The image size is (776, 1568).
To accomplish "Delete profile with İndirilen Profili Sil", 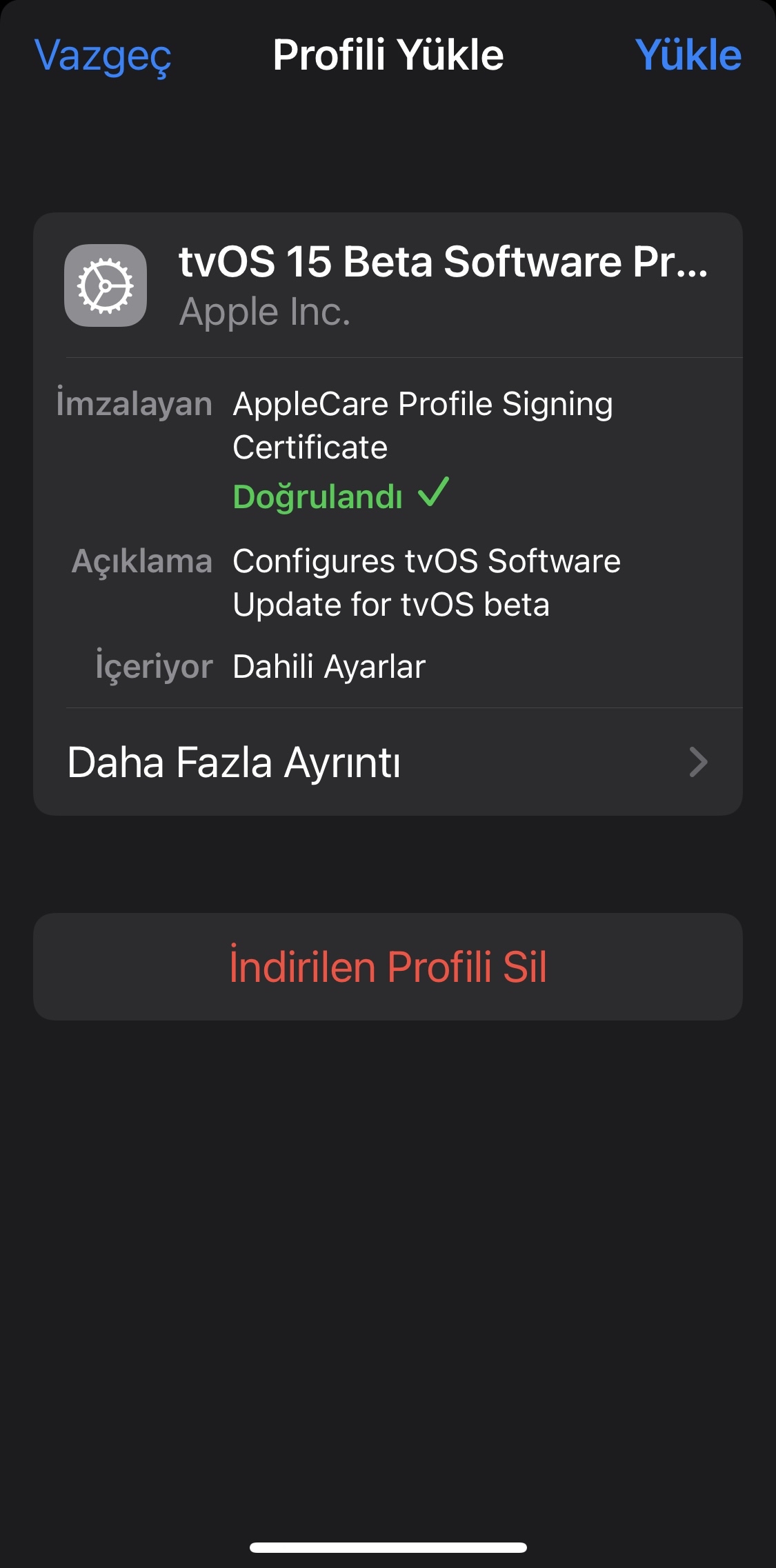I will pos(388,967).
